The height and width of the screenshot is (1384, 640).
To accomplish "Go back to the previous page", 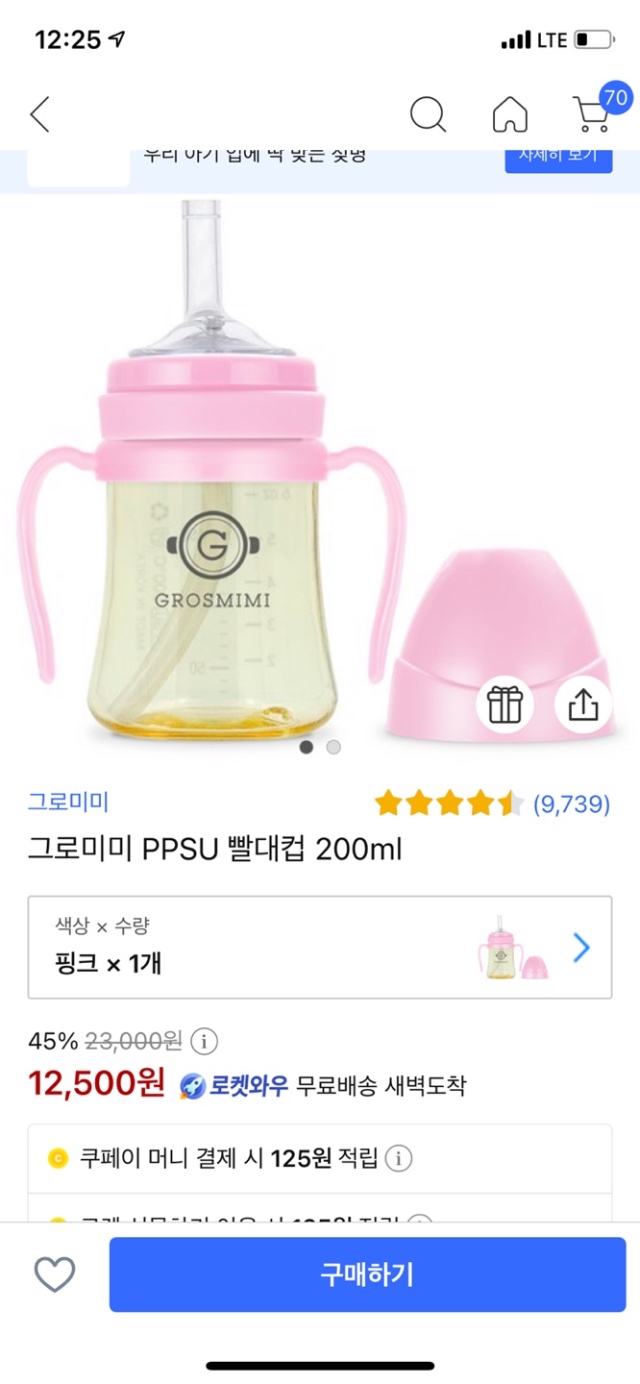I will tap(40, 115).
